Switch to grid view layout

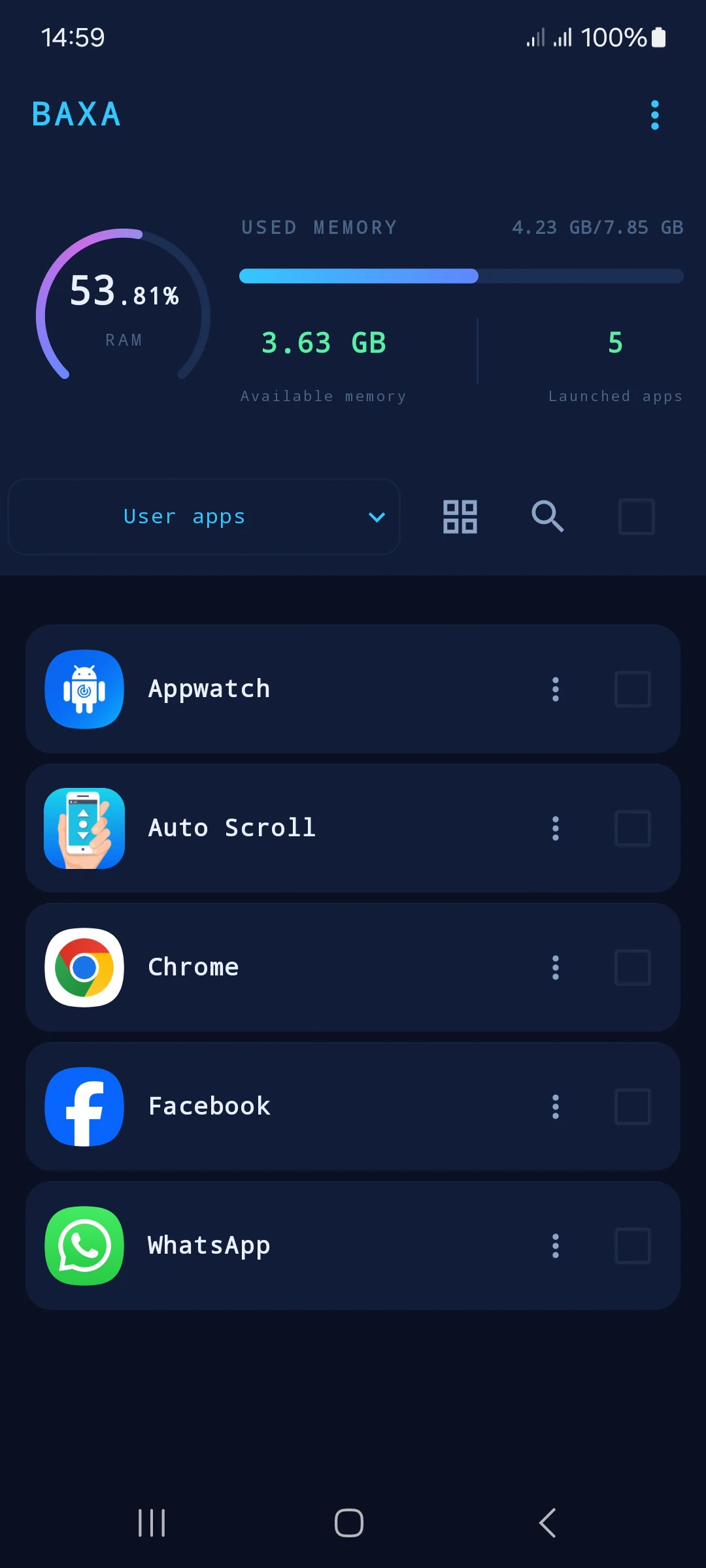[460, 516]
